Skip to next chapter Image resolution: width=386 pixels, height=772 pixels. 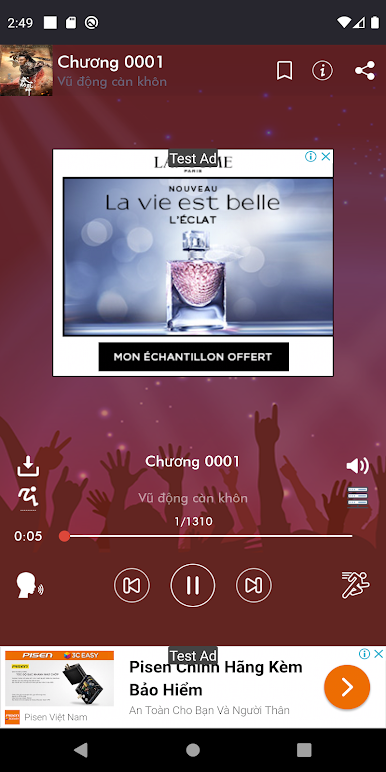pyautogui.click(x=254, y=585)
